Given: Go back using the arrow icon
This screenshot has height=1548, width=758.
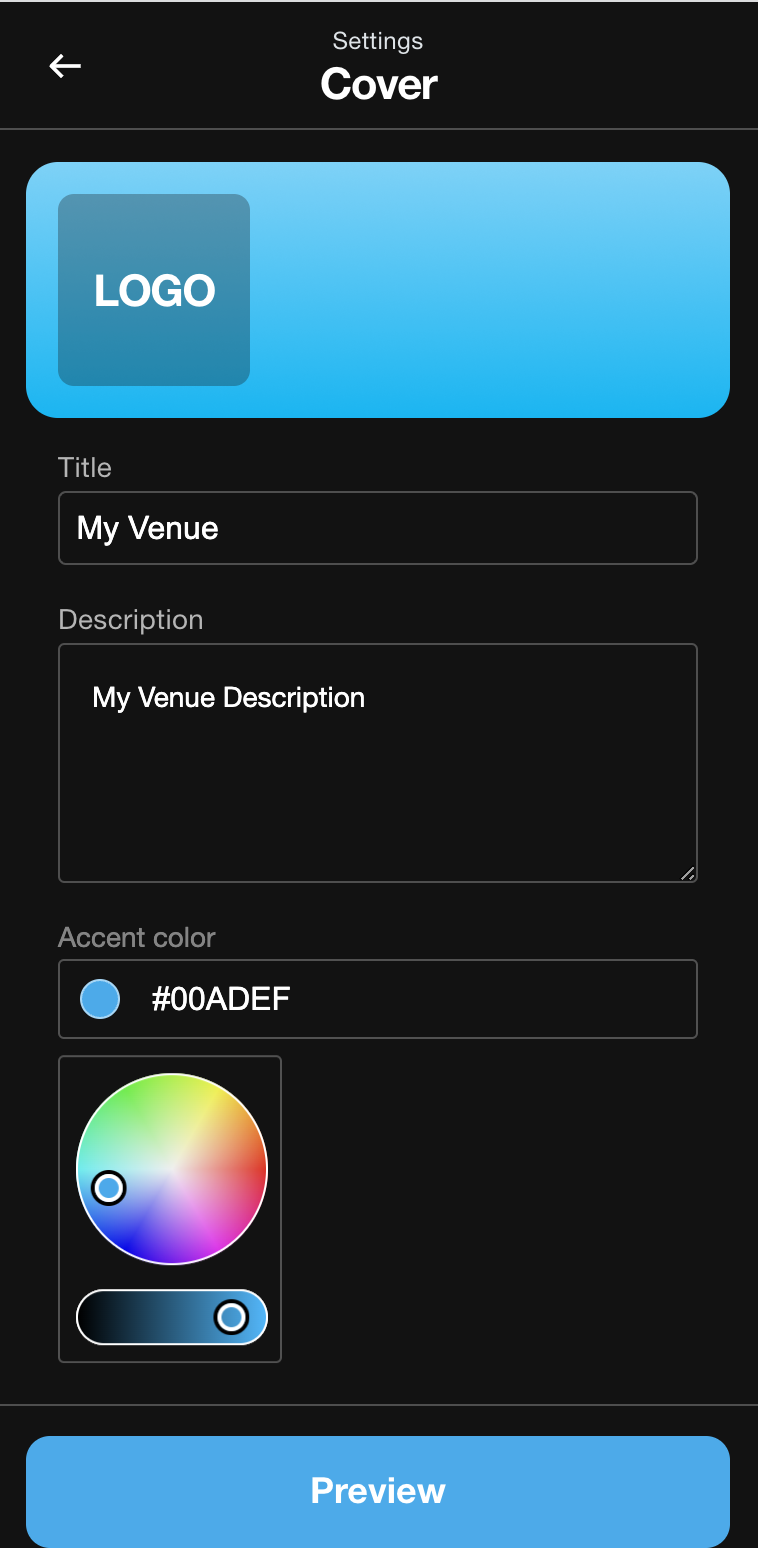Looking at the screenshot, I should click(65, 66).
